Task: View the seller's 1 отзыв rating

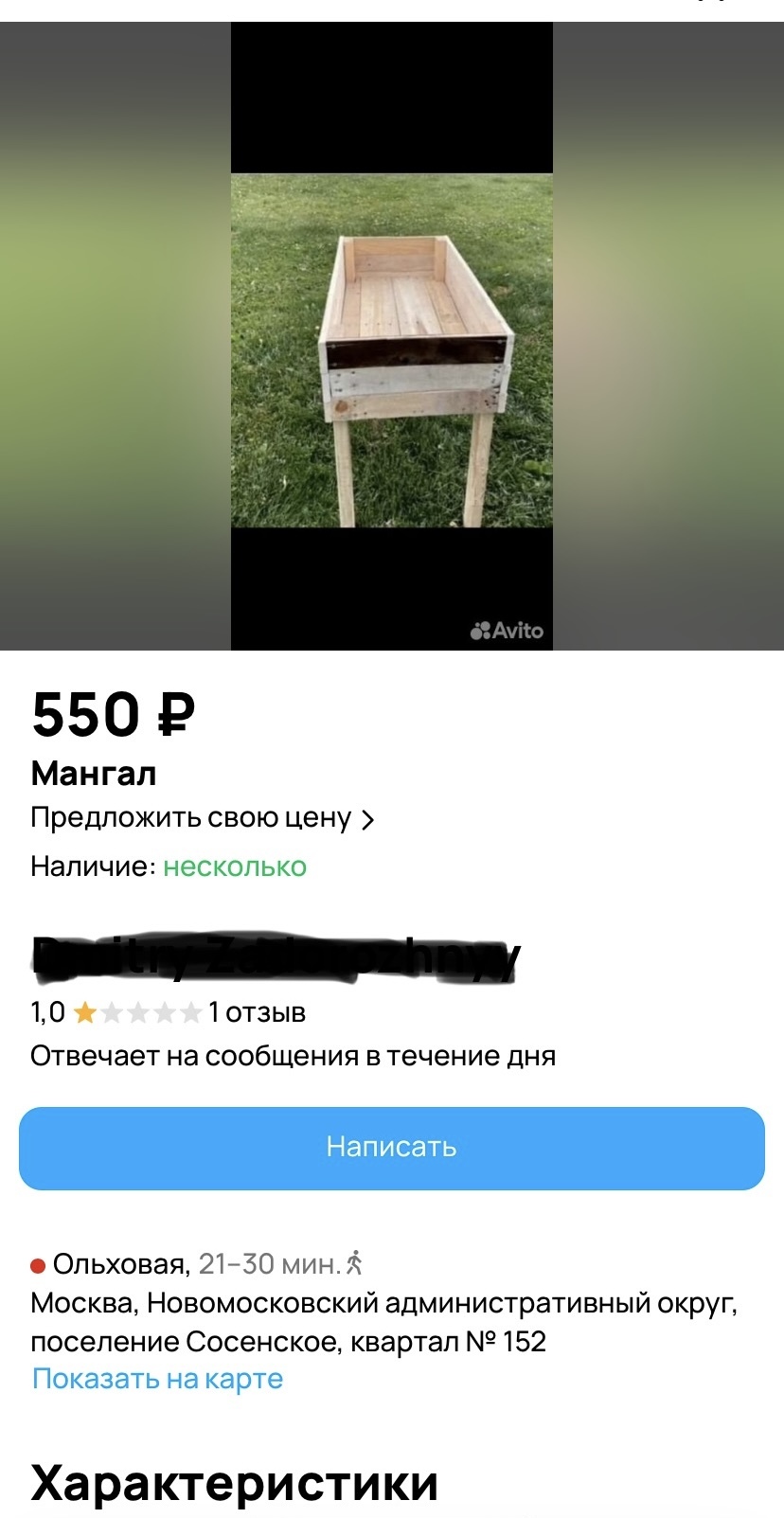Action: coord(257,1012)
